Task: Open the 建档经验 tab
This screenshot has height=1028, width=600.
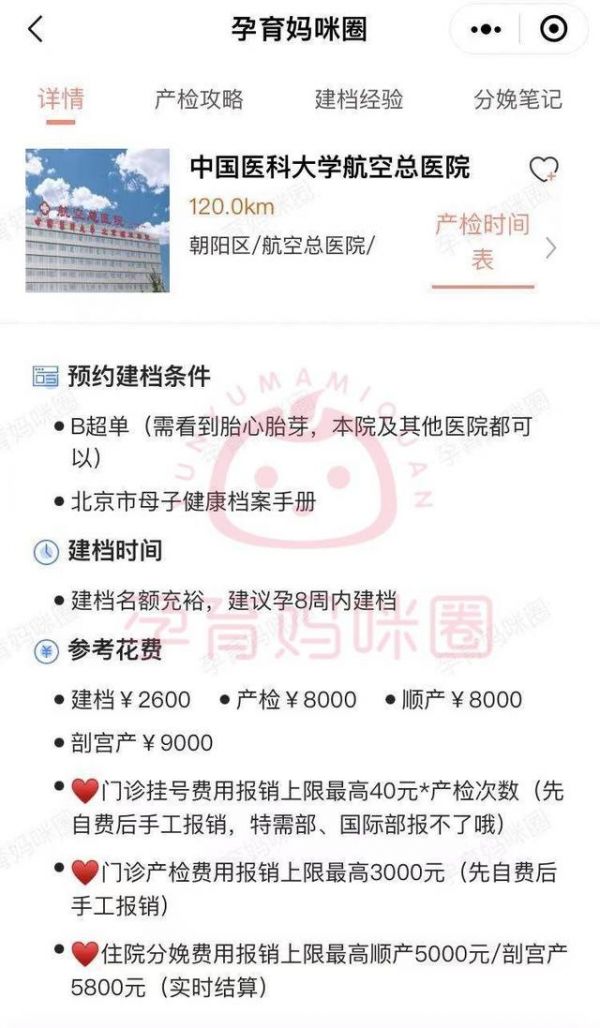Action: tap(359, 99)
